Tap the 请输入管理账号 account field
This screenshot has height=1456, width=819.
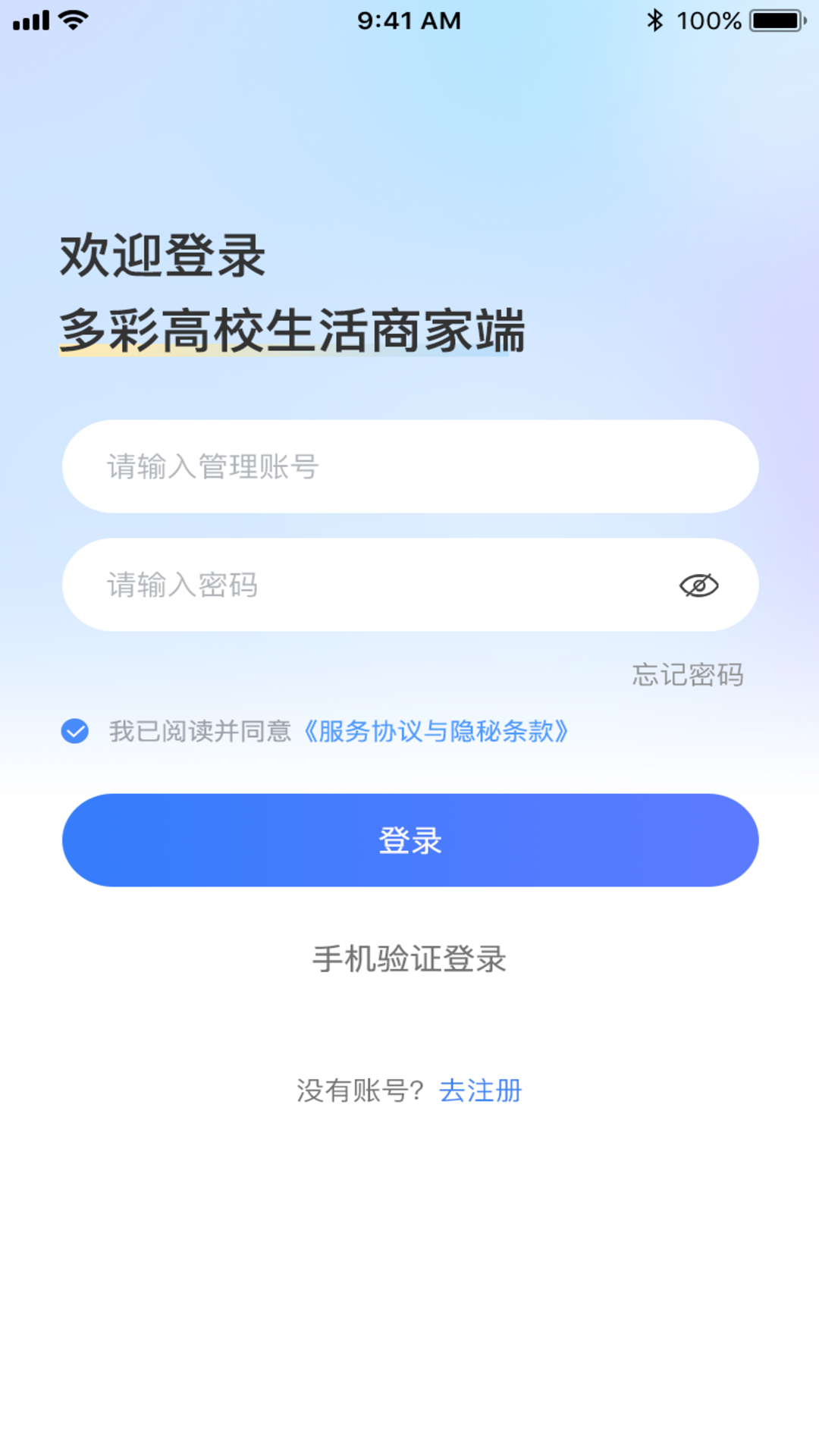pos(409,466)
